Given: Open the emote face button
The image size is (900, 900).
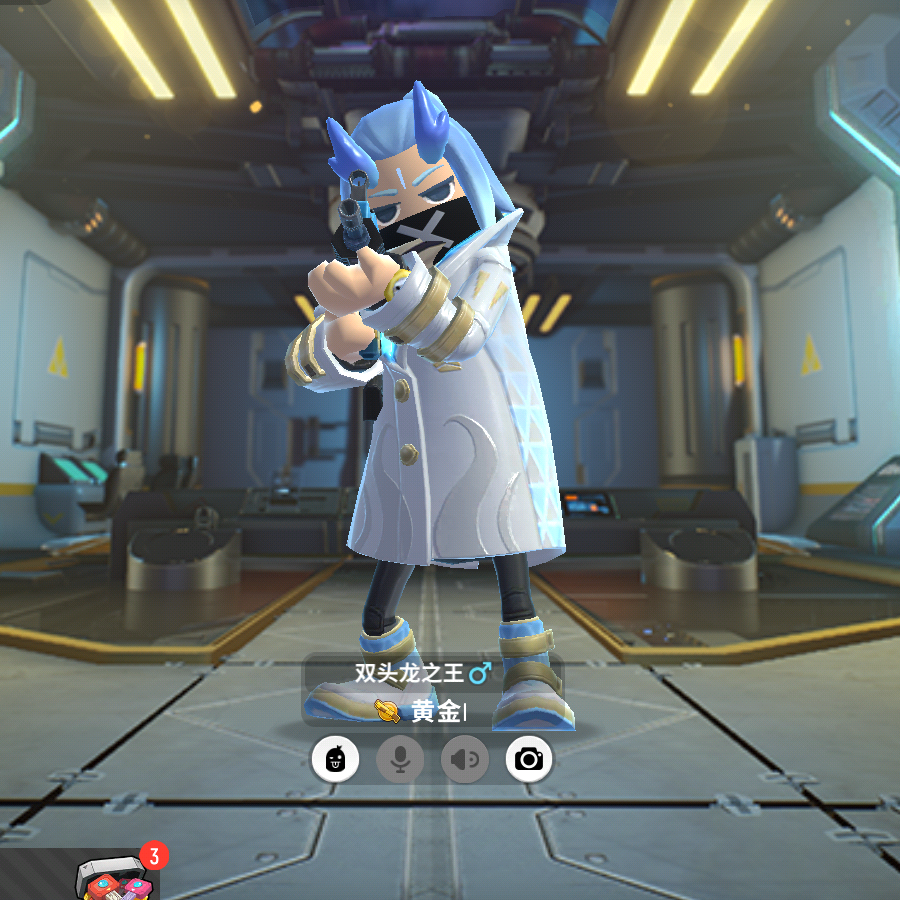Looking at the screenshot, I should click(335, 760).
